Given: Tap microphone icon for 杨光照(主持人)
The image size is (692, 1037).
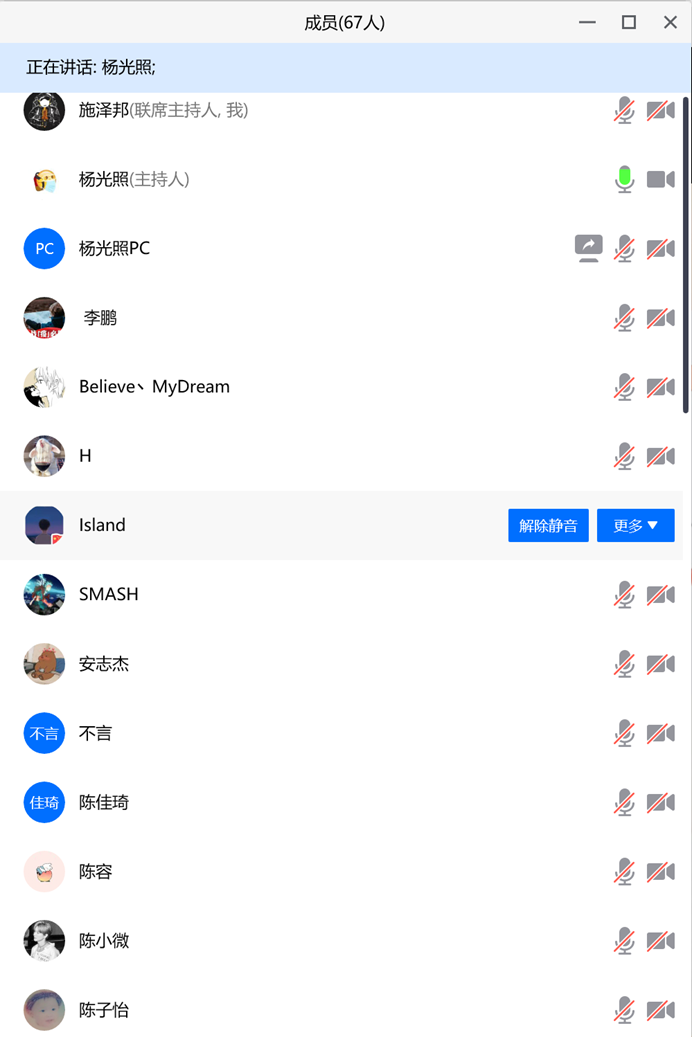Looking at the screenshot, I should tap(624, 180).
